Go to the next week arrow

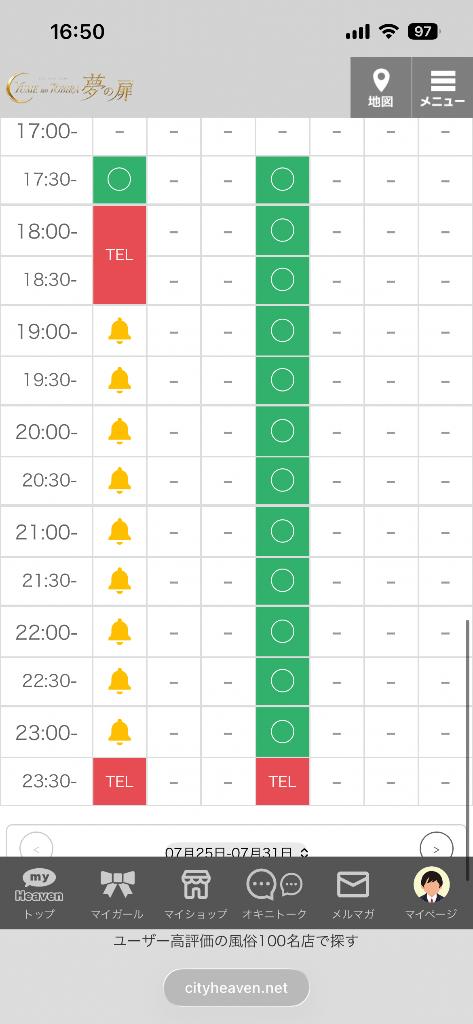point(436,848)
